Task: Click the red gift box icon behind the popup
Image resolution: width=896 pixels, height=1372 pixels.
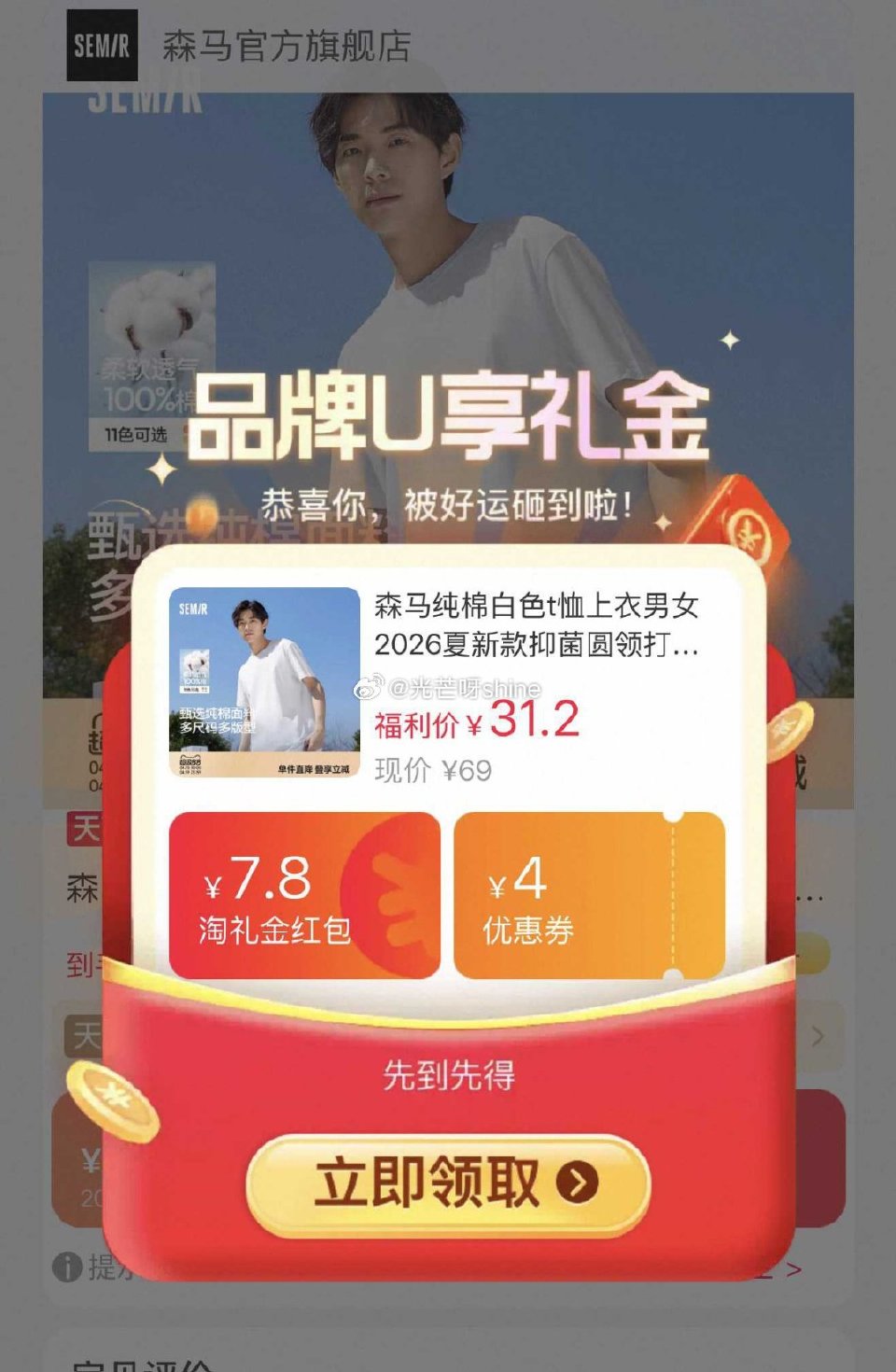Action: 749,529
